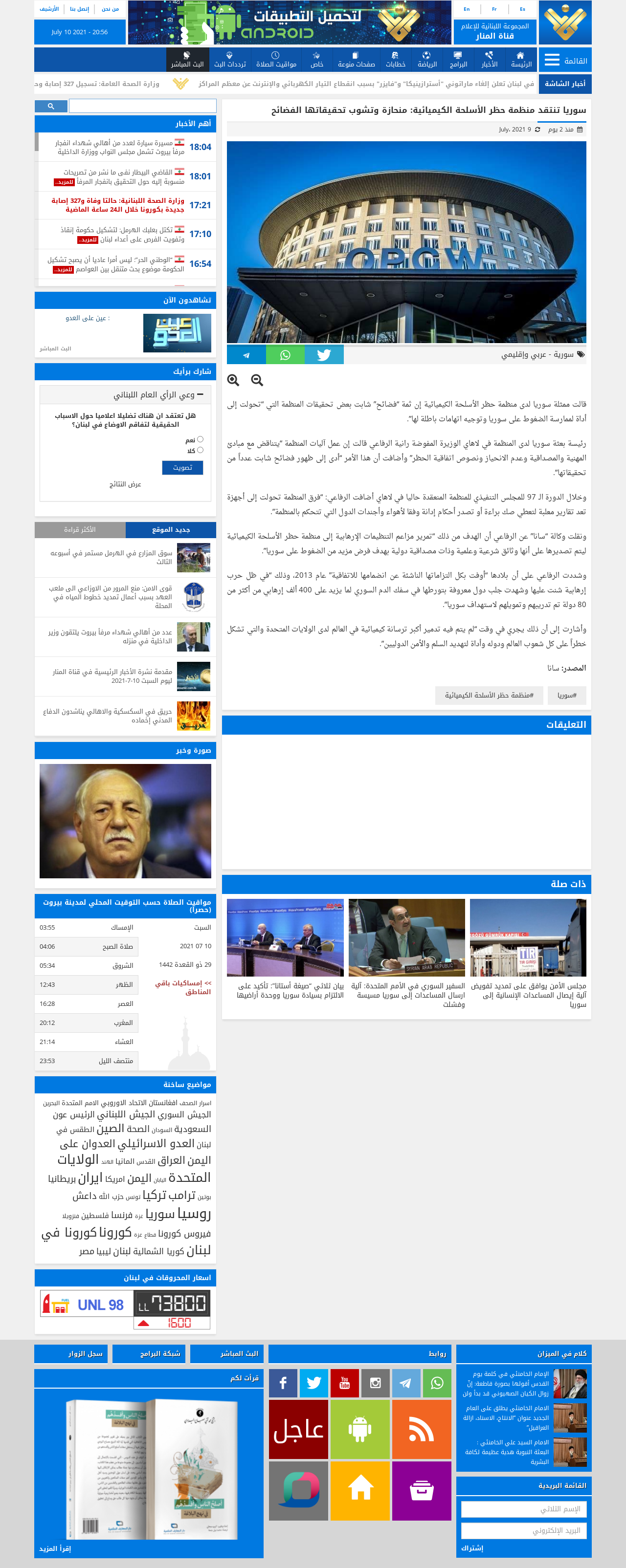Choose كلا poll option
The height and width of the screenshot is (1568, 626).
point(200,451)
